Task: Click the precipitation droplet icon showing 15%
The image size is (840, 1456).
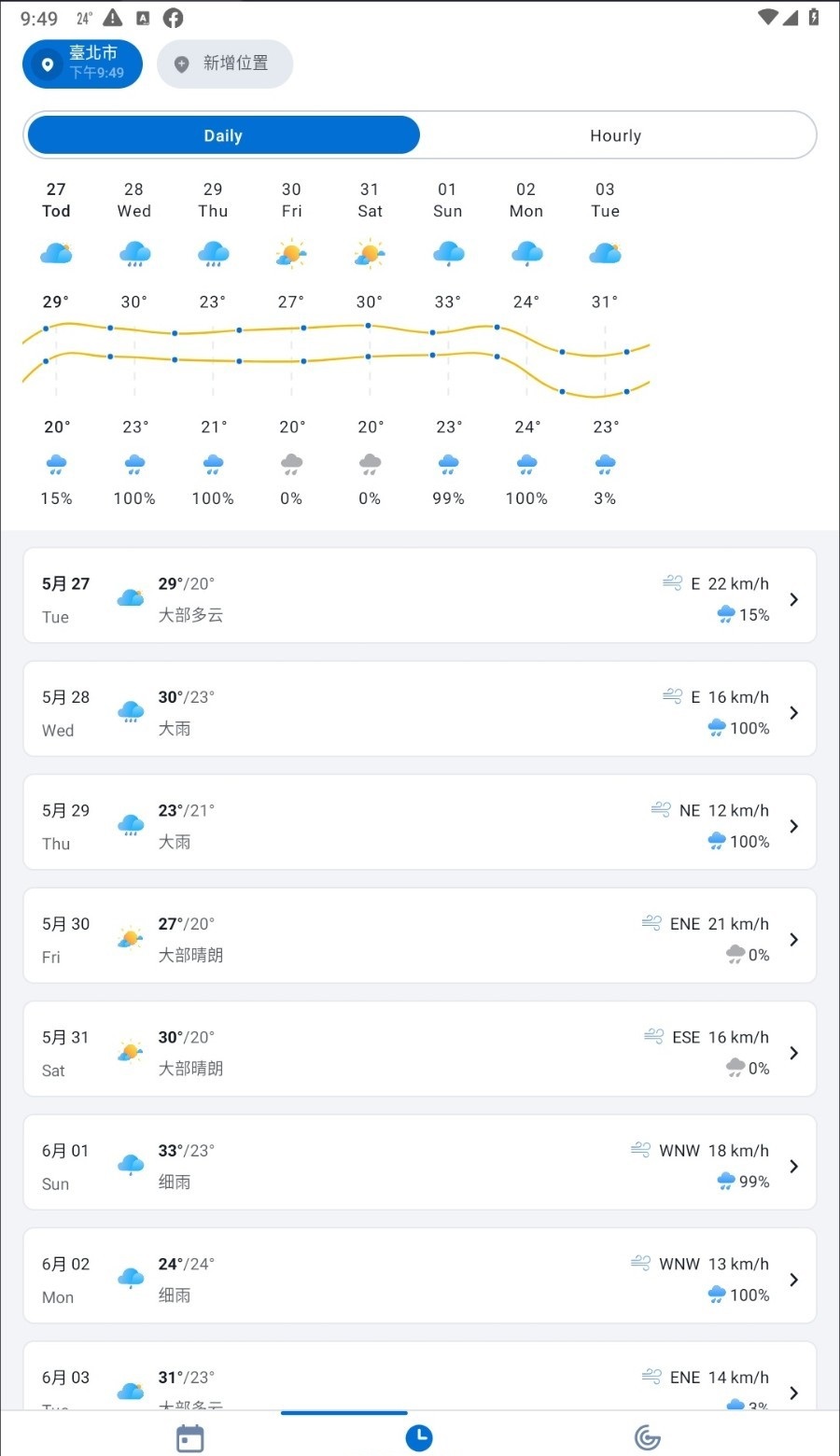Action: (x=56, y=464)
